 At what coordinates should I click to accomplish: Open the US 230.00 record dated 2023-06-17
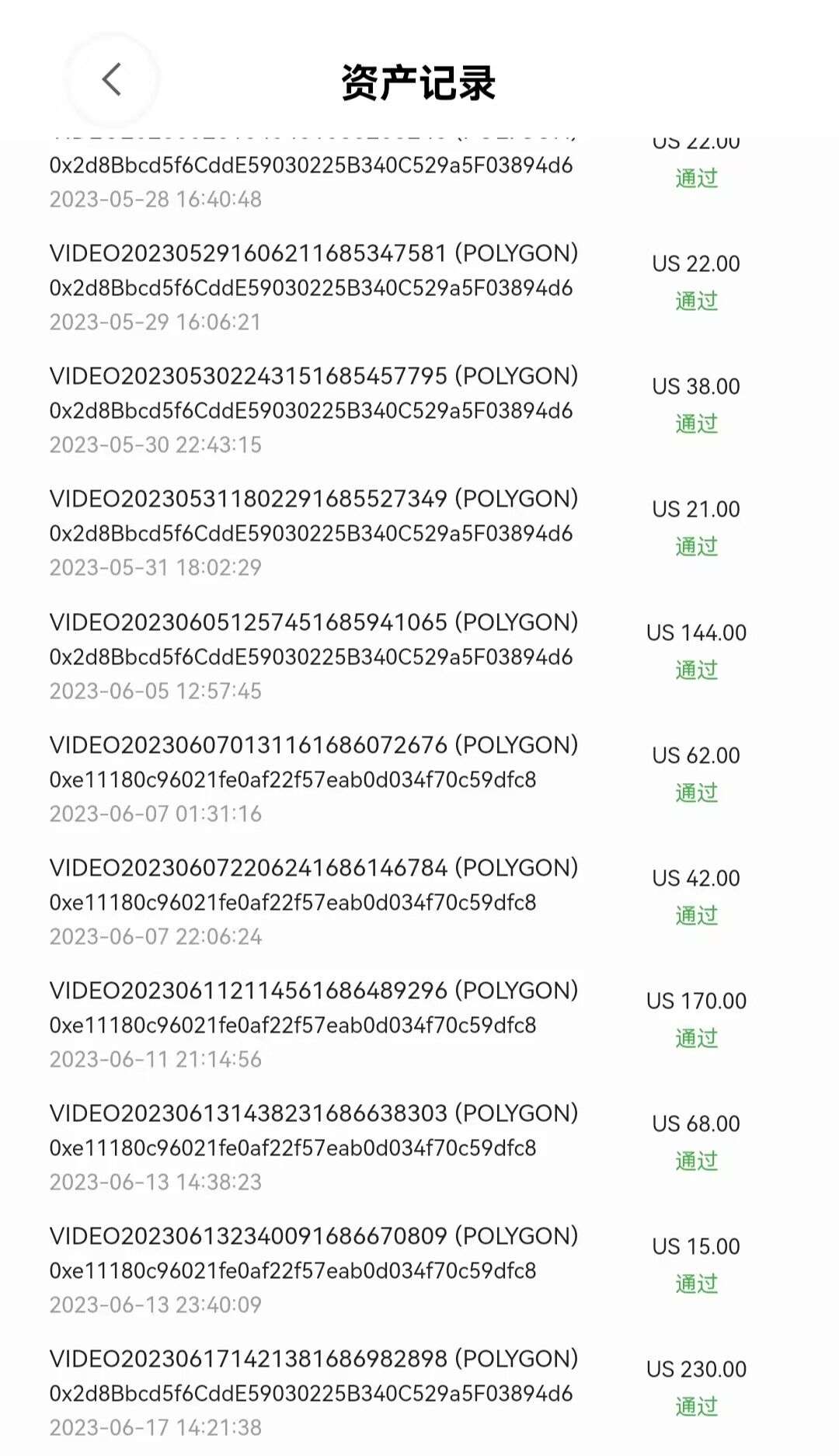point(419,1392)
